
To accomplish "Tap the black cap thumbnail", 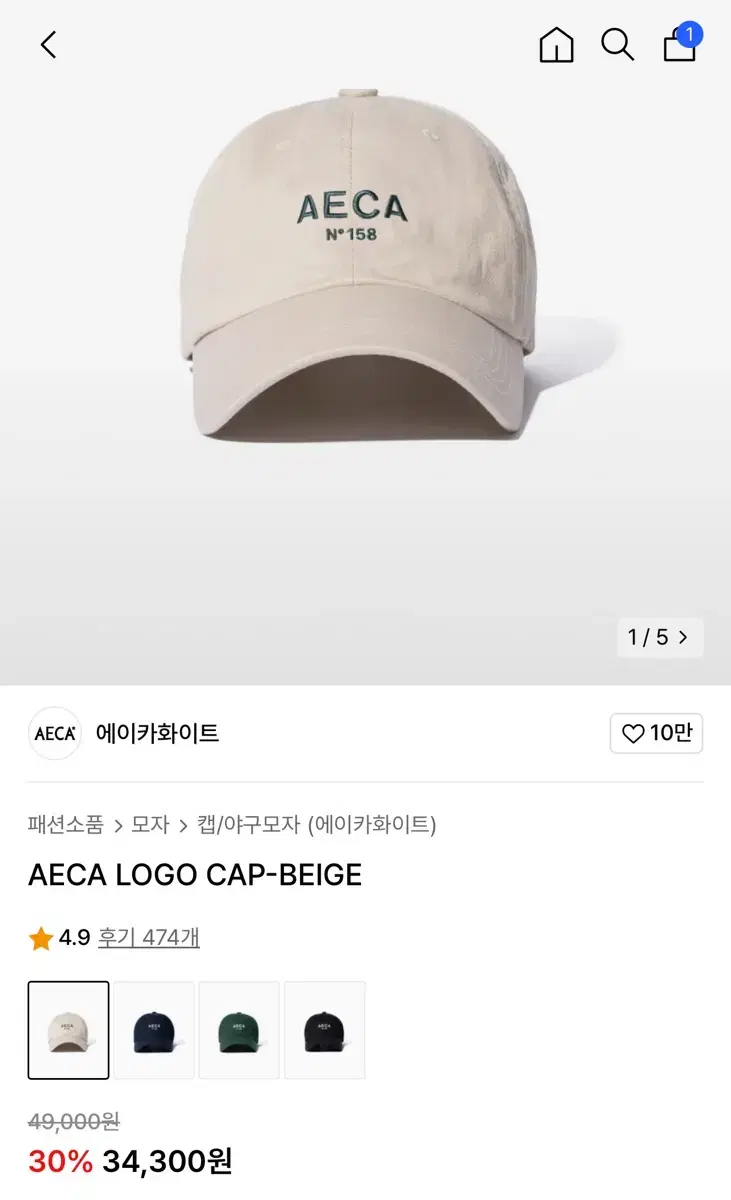I will pos(324,1029).
